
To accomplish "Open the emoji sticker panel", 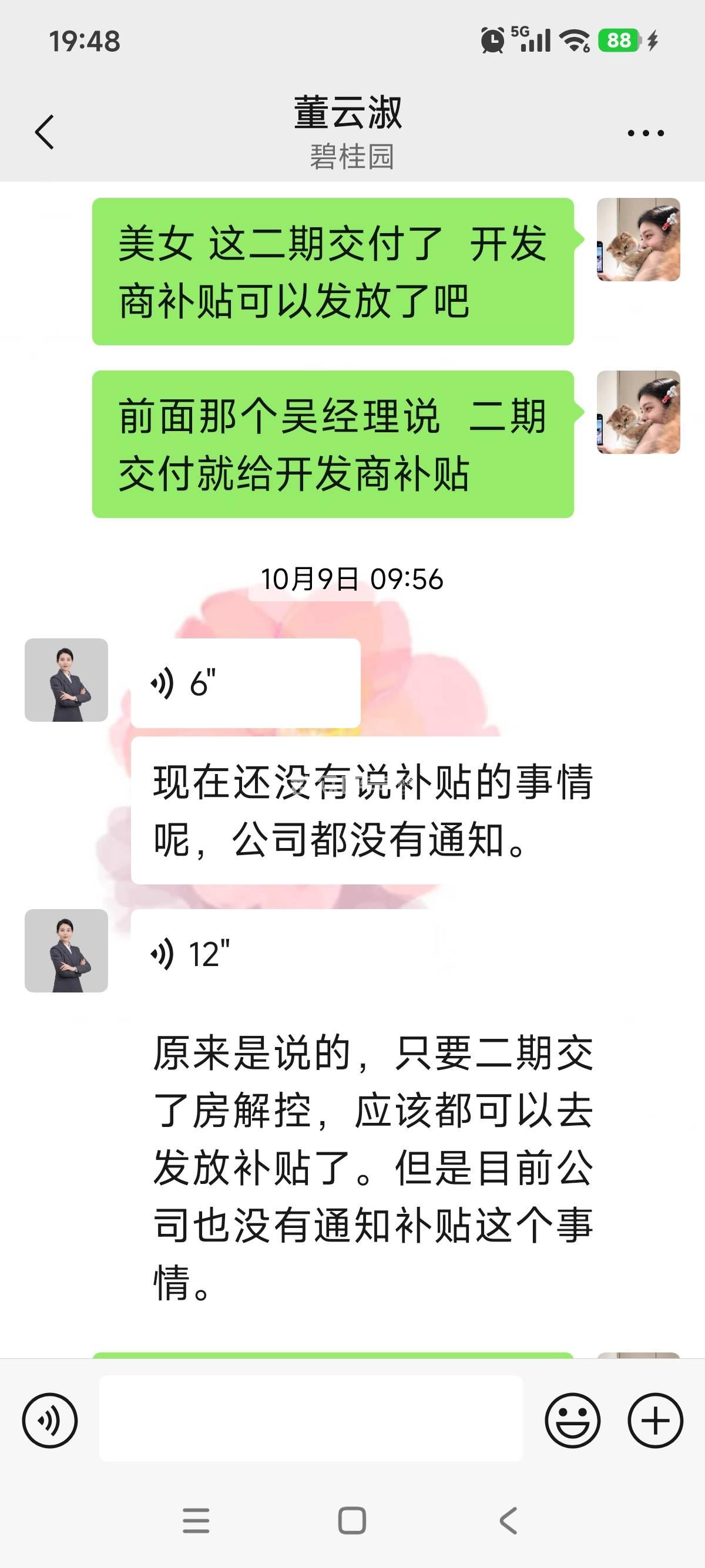I will (x=572, y=1420).
